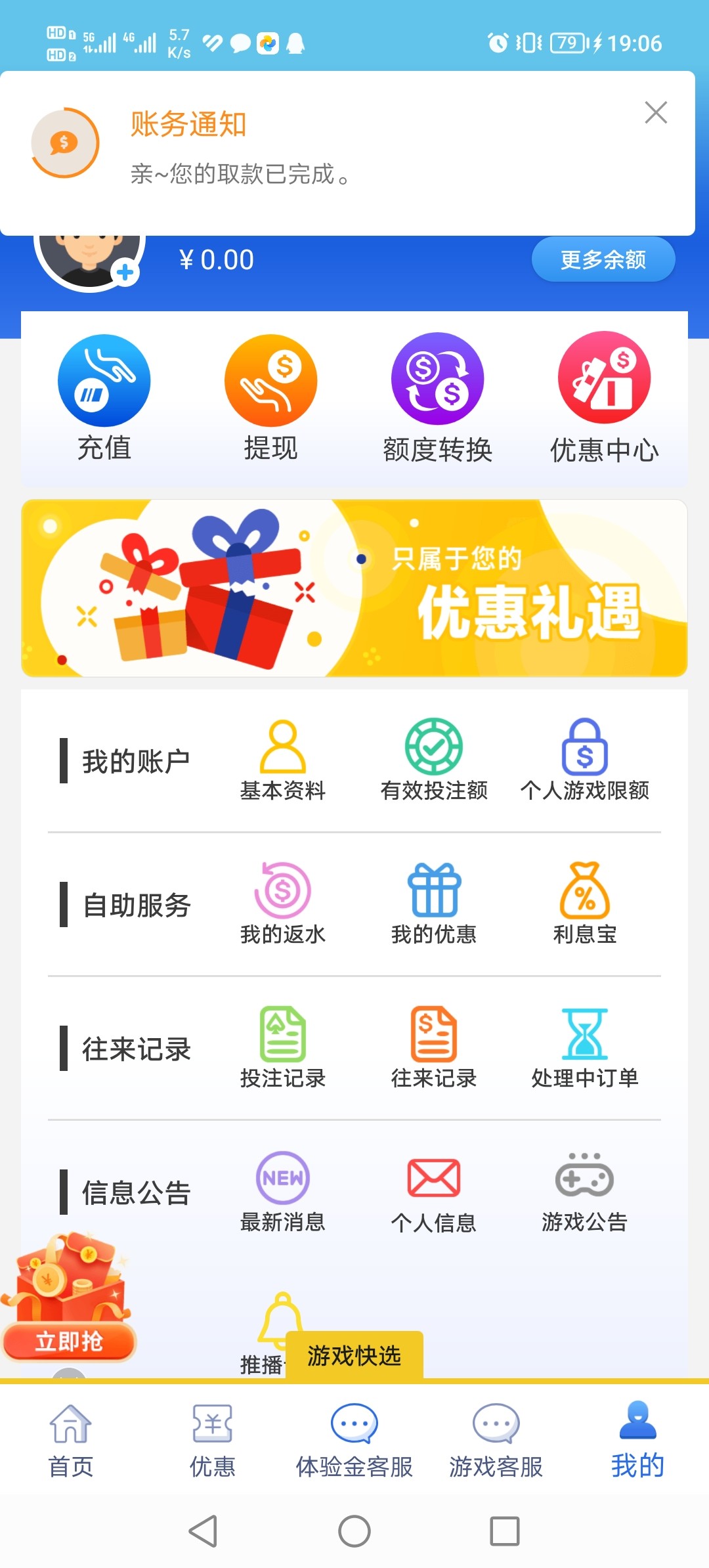
Task: View 有效投注额
Action: click(434, 762)
